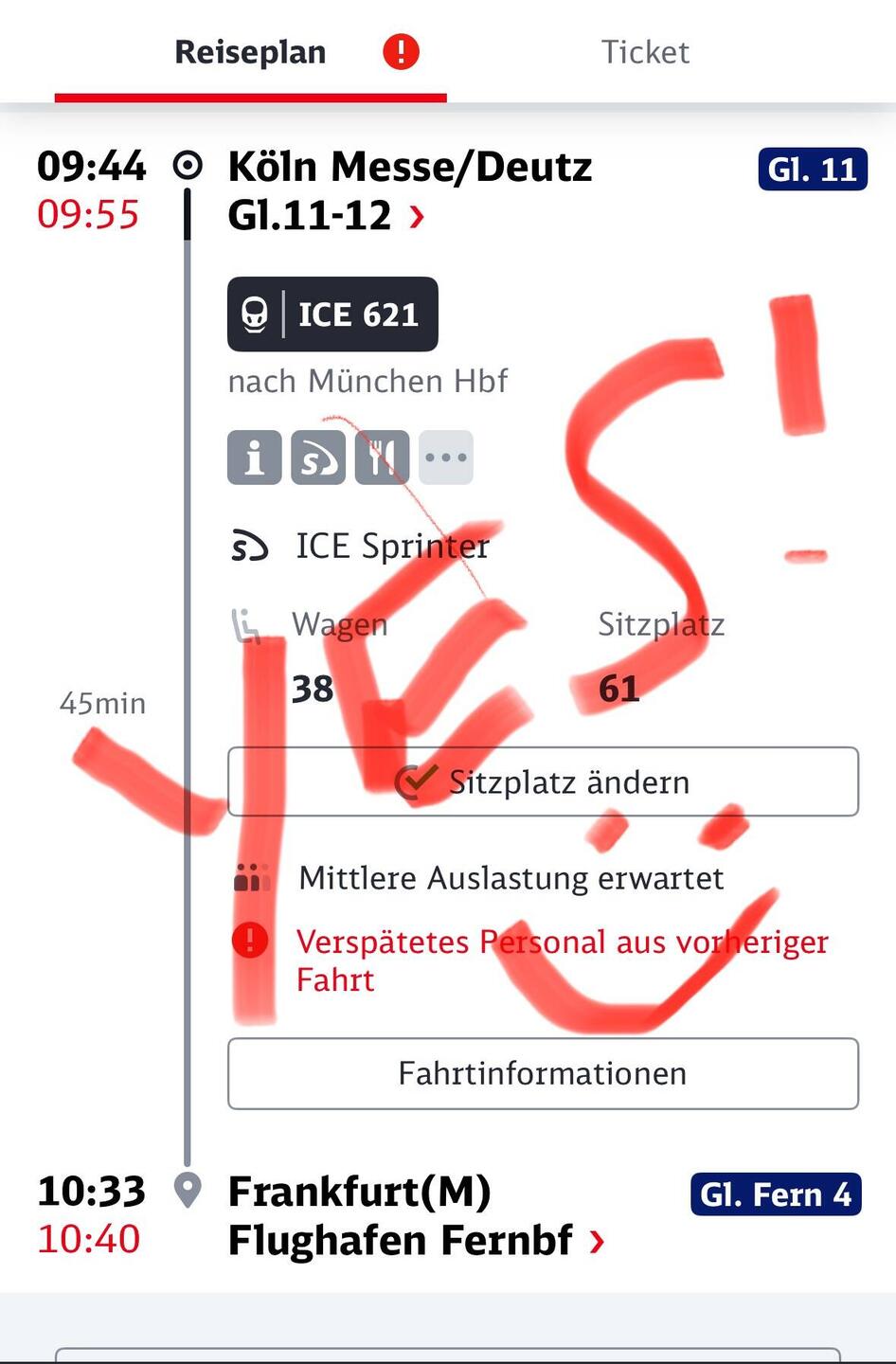Switch to the Ticket tab
Viewport: 896px width, 1364px height.
tap(645, 52)
